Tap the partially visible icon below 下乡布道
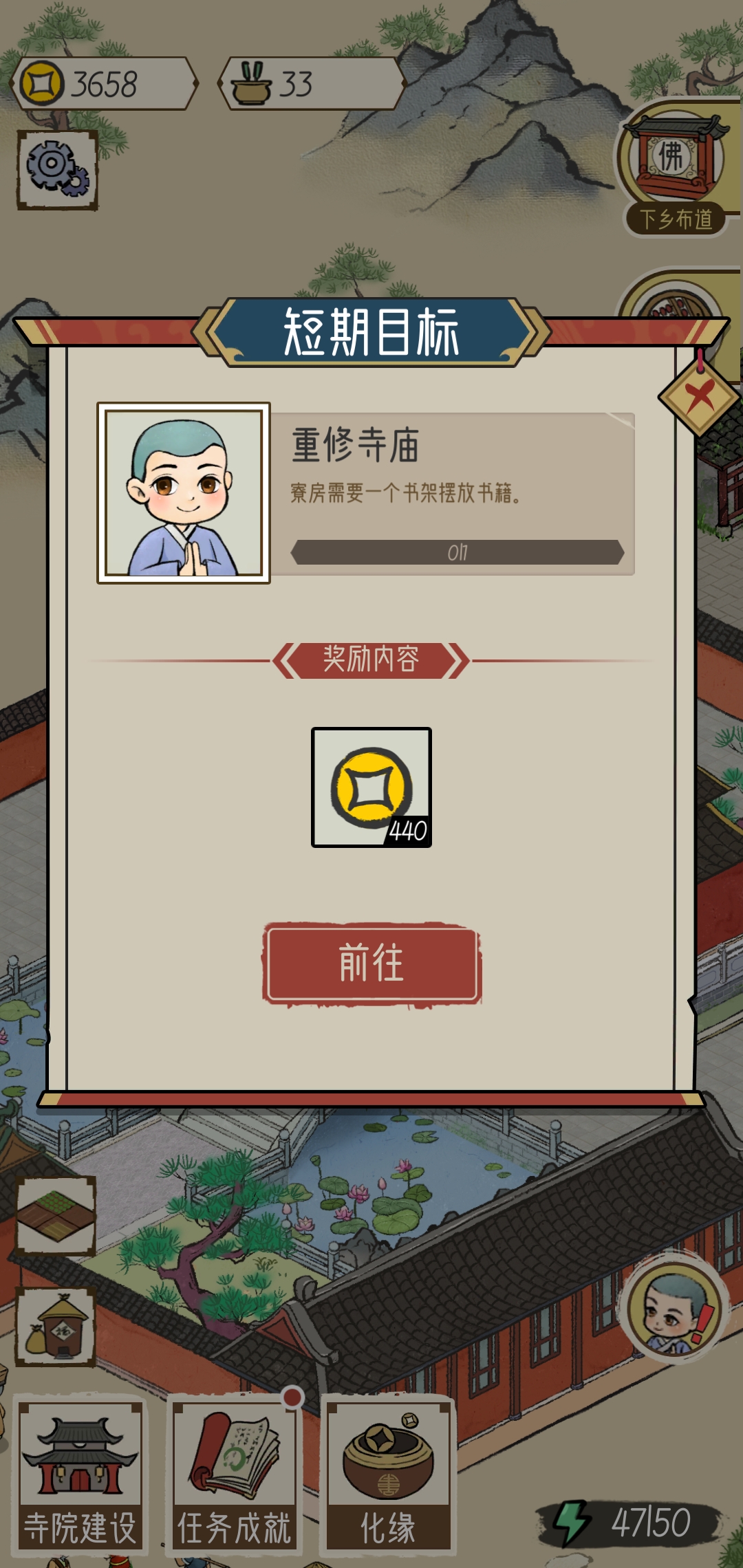 (x=671, y=303)
